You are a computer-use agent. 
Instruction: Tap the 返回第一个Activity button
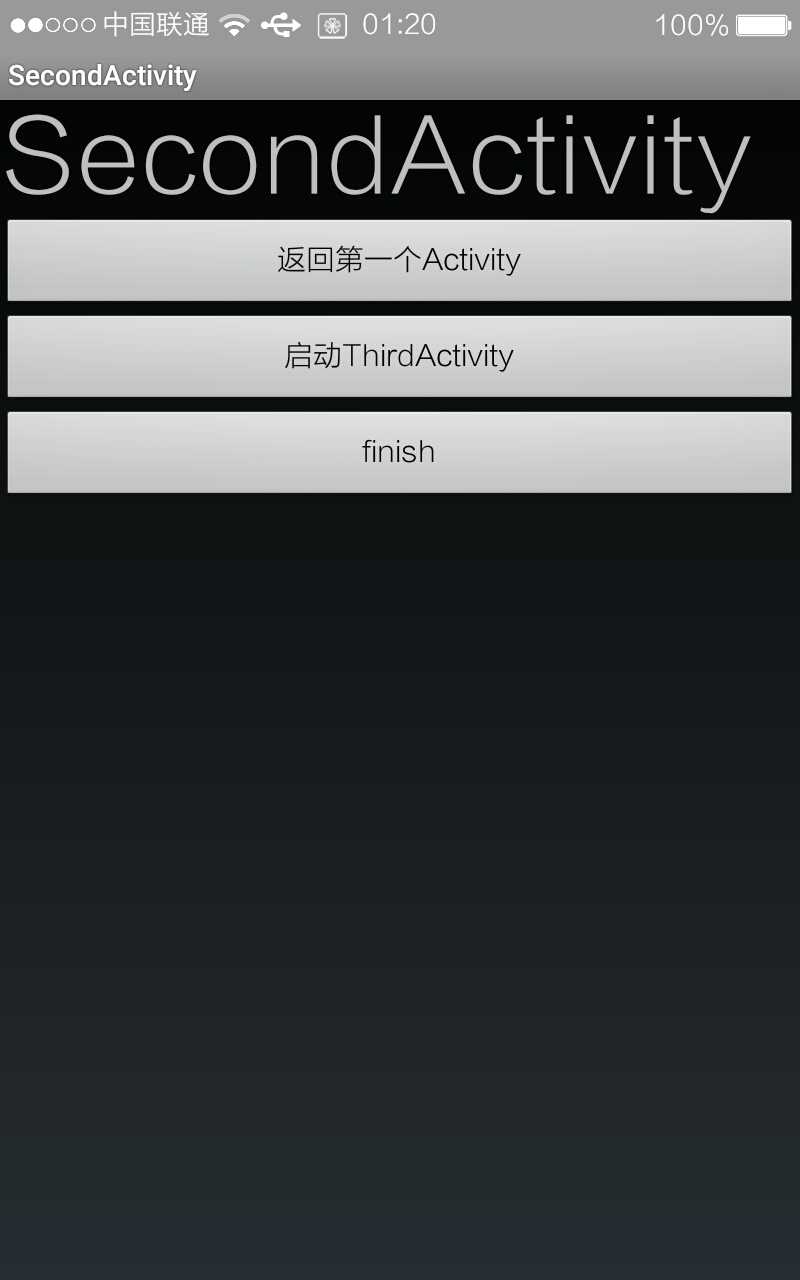[x=399, y=260]
